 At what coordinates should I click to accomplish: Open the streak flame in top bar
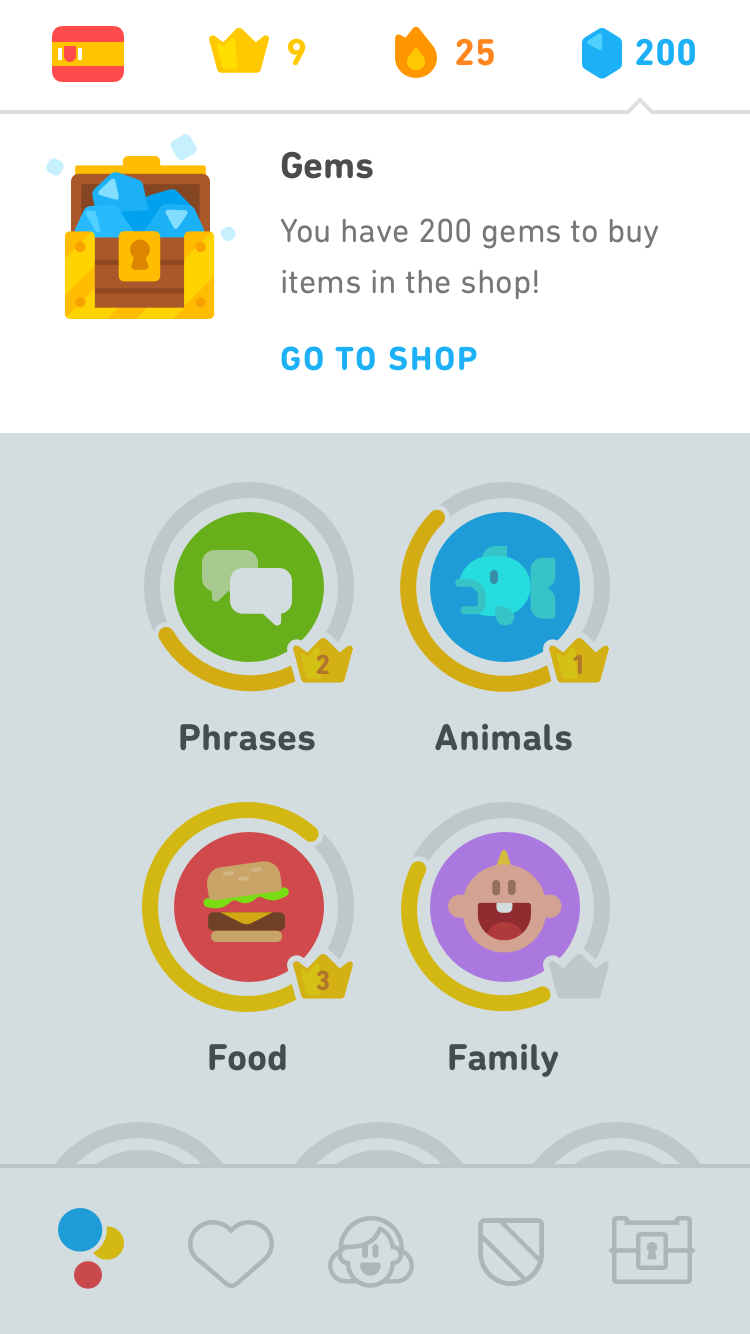click(444, 52)
